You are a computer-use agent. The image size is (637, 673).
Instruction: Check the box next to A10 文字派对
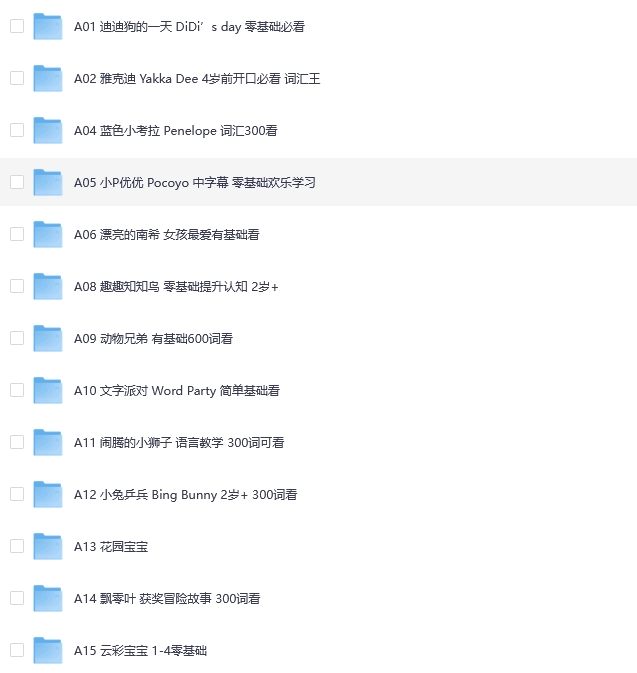tap(17, 390)
